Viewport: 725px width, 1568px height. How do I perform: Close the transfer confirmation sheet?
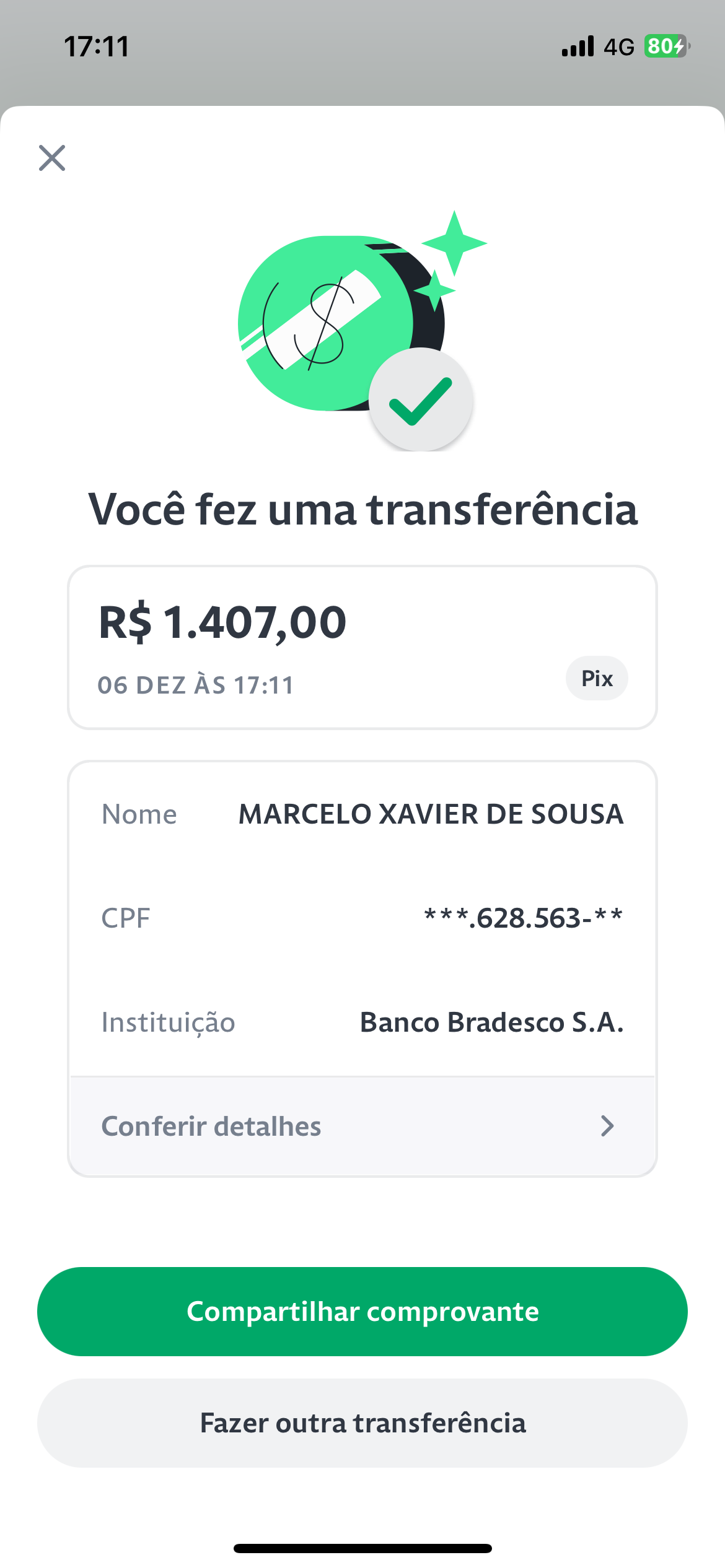tap(52, 158)
